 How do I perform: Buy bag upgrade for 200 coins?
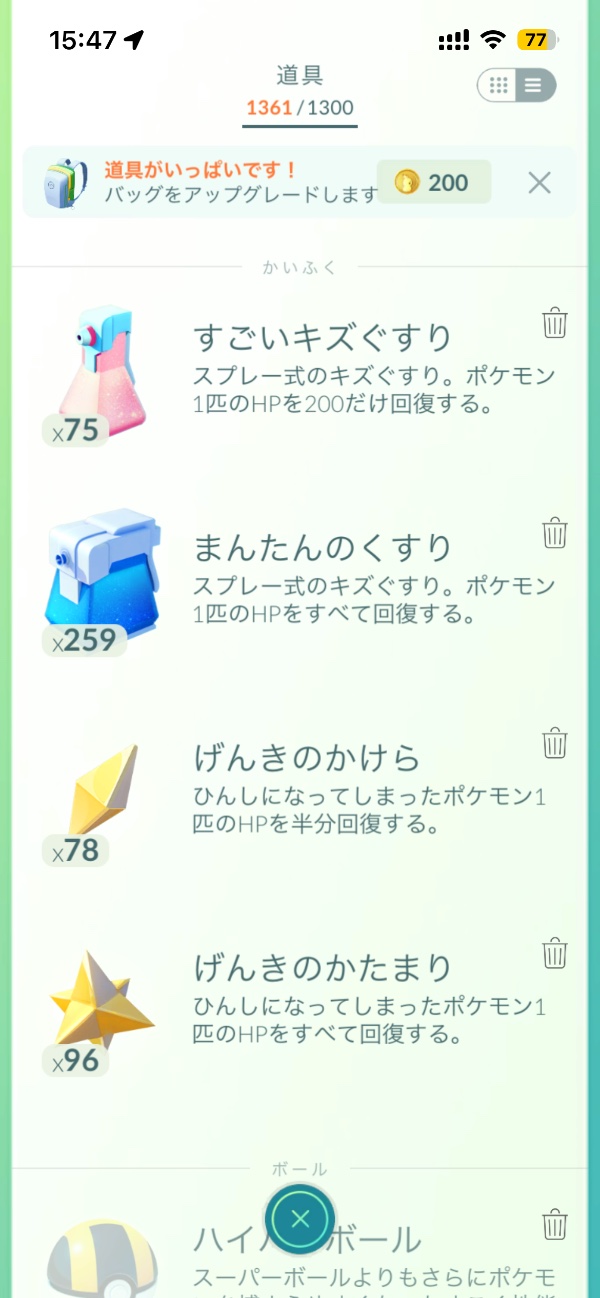coord(433,182)
